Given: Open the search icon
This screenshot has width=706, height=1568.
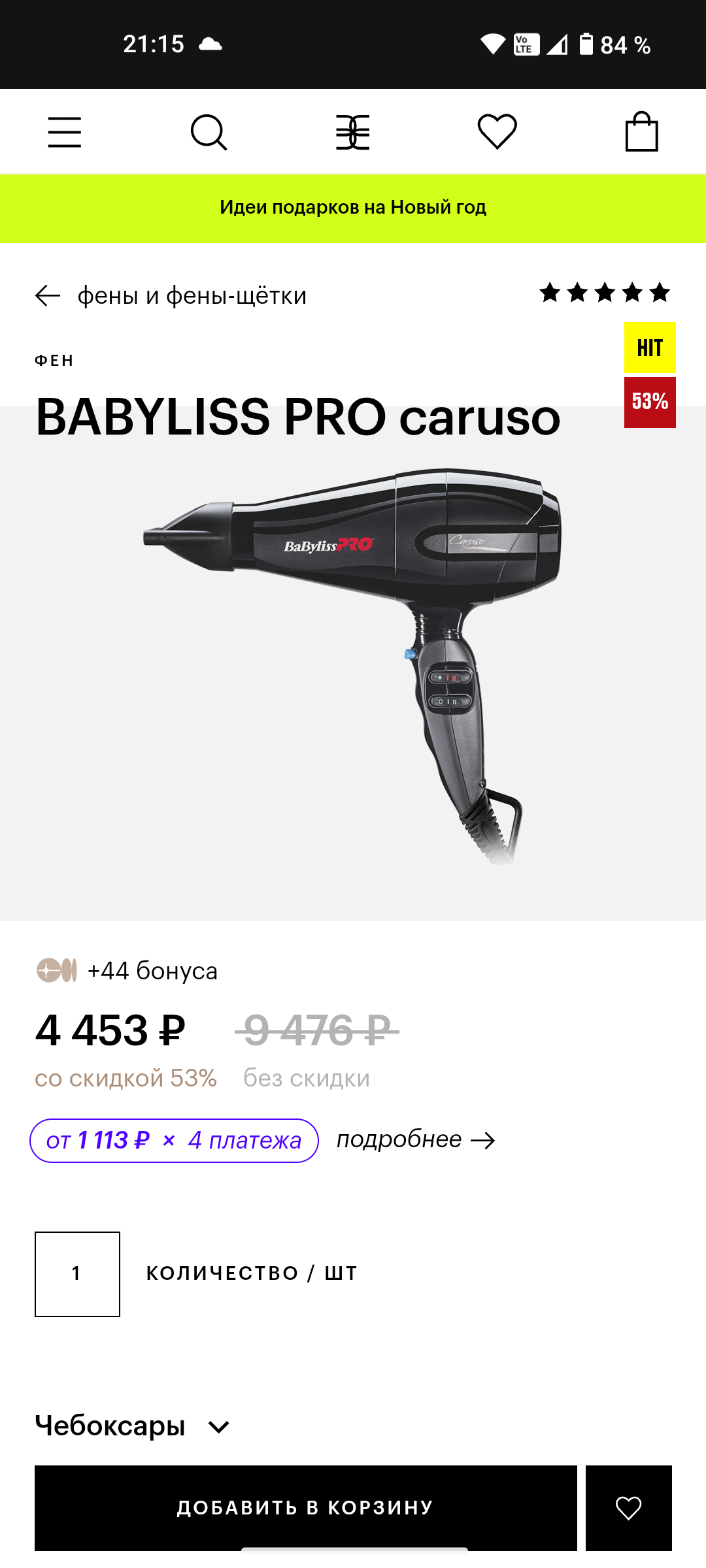Looking at the screenshot, I should [209, 133].
